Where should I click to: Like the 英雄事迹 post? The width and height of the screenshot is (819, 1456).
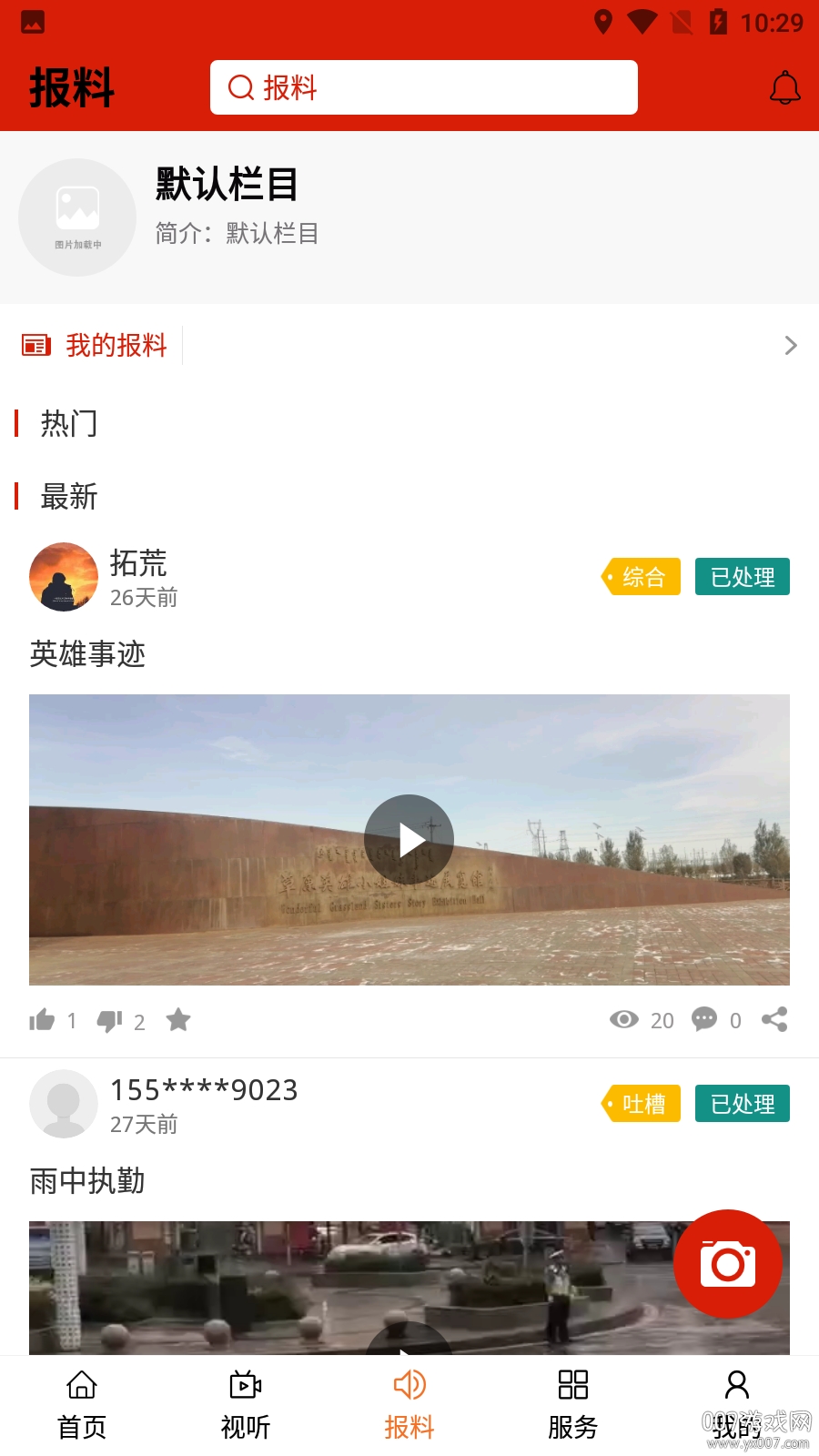(x=42, y=1020)
